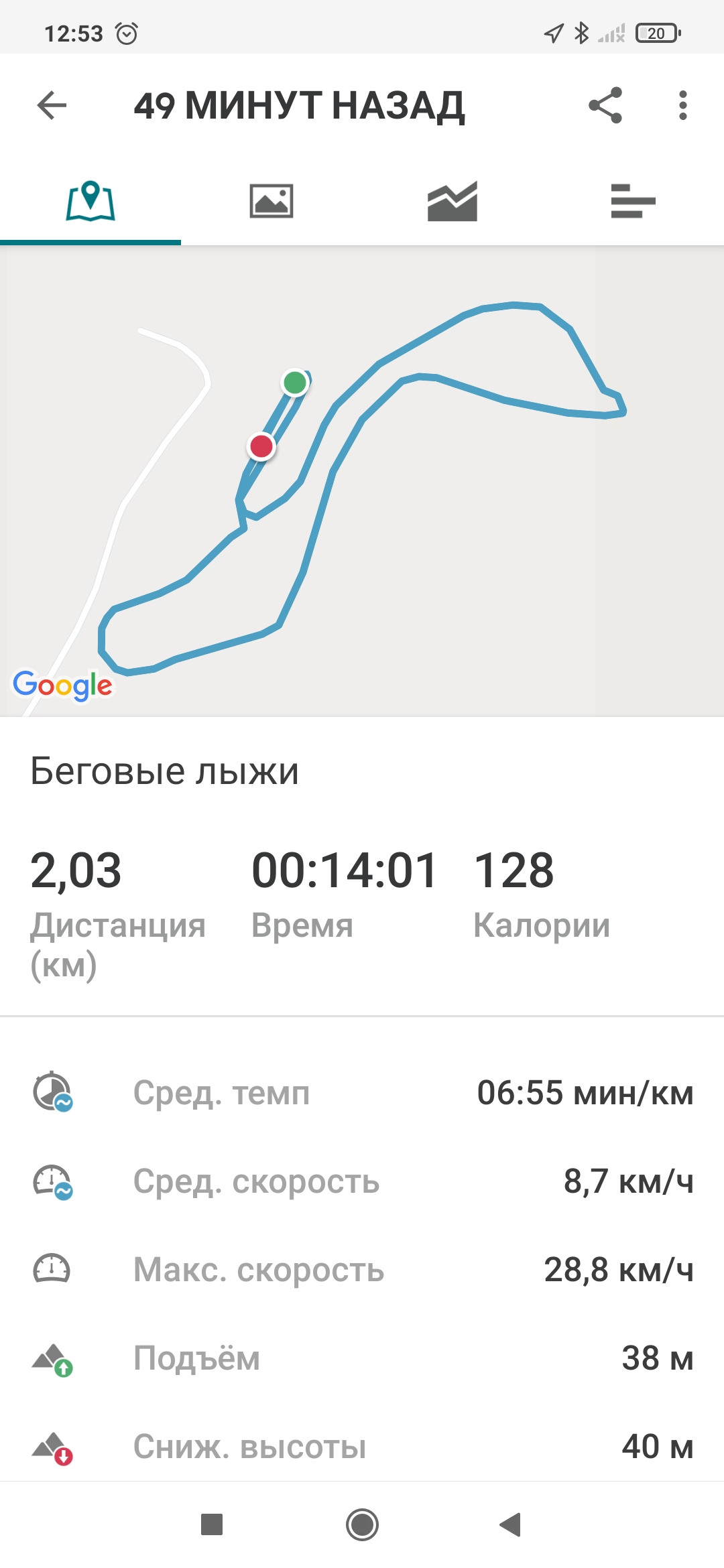Image resolution: width=724 pixels, height=1568 pixels.
Task: Switch to the photos tab
Action: pos(271,201)
